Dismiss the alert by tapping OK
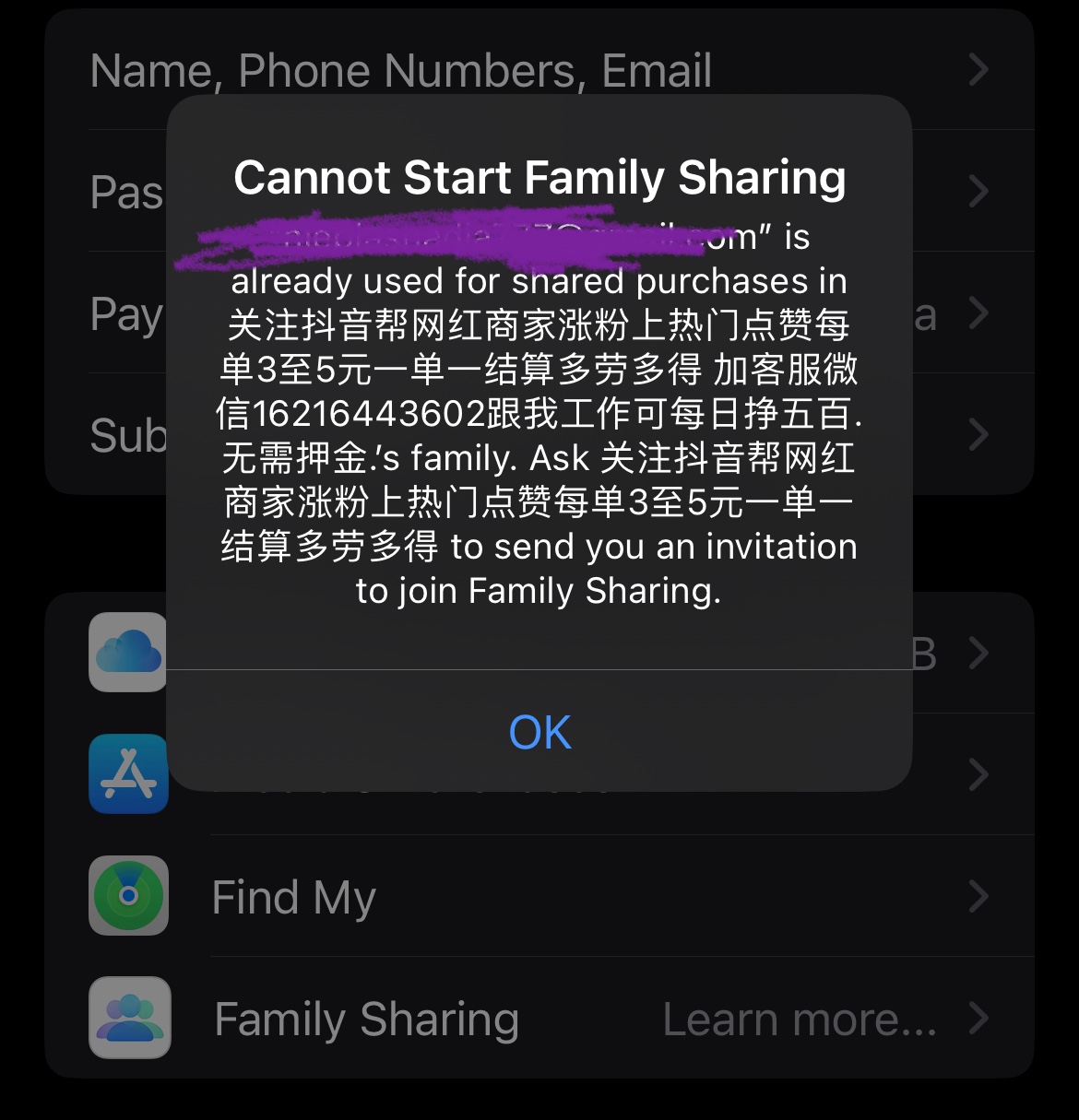Screen dimensions: 1079x1120 (x=539, y=733)
